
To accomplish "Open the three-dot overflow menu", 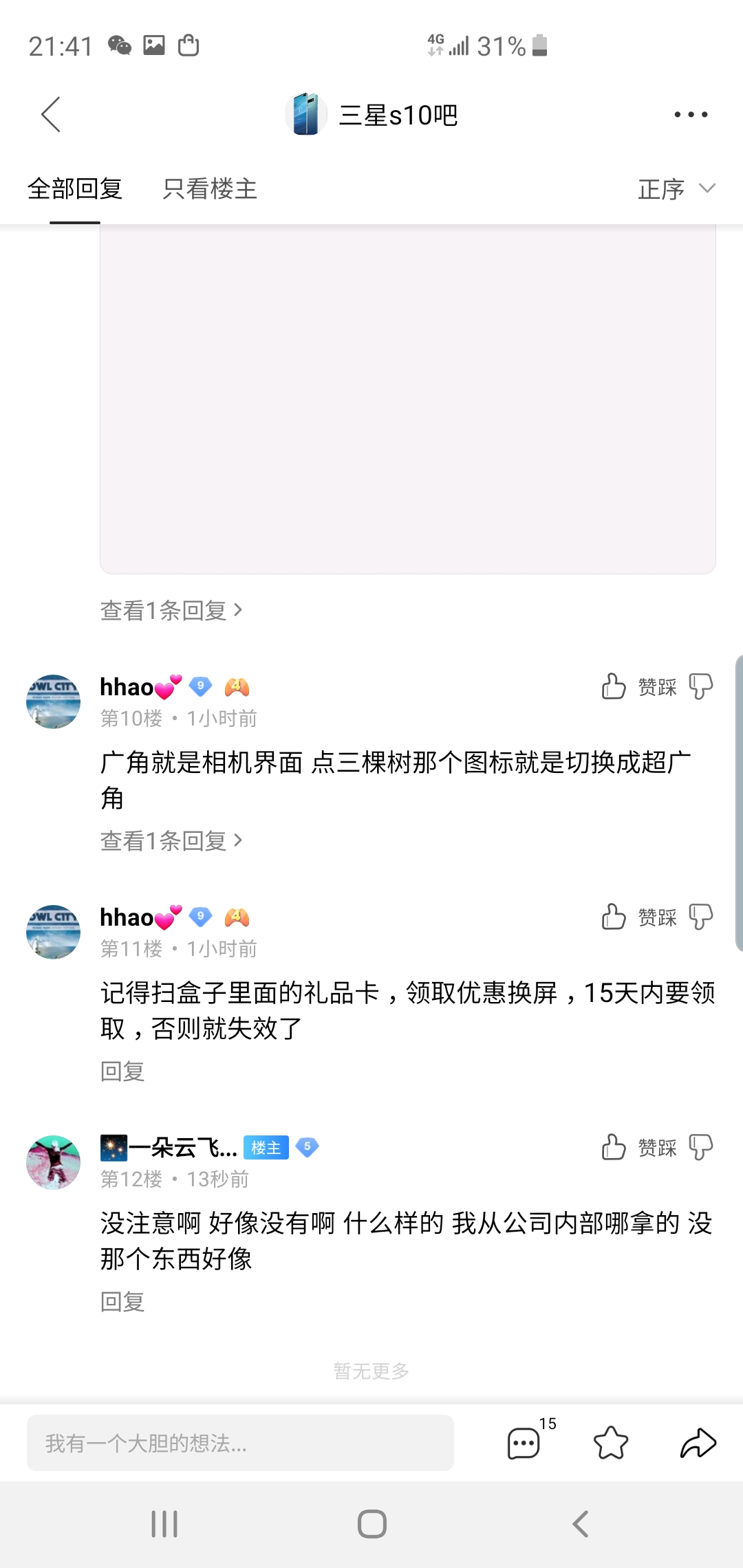I will click(691, 114).
